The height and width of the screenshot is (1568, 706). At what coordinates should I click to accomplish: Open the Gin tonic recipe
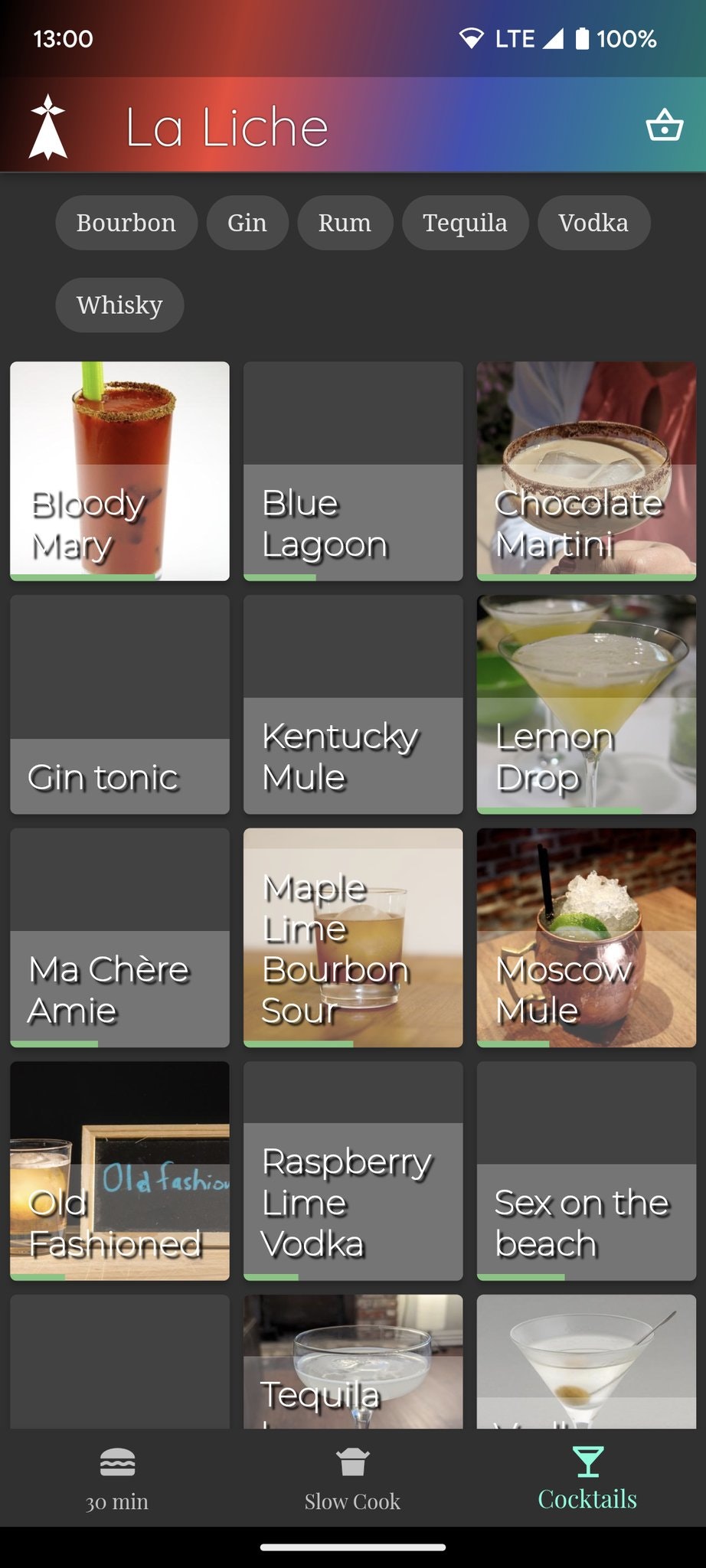pyautogui.click(x=119, y=704)
